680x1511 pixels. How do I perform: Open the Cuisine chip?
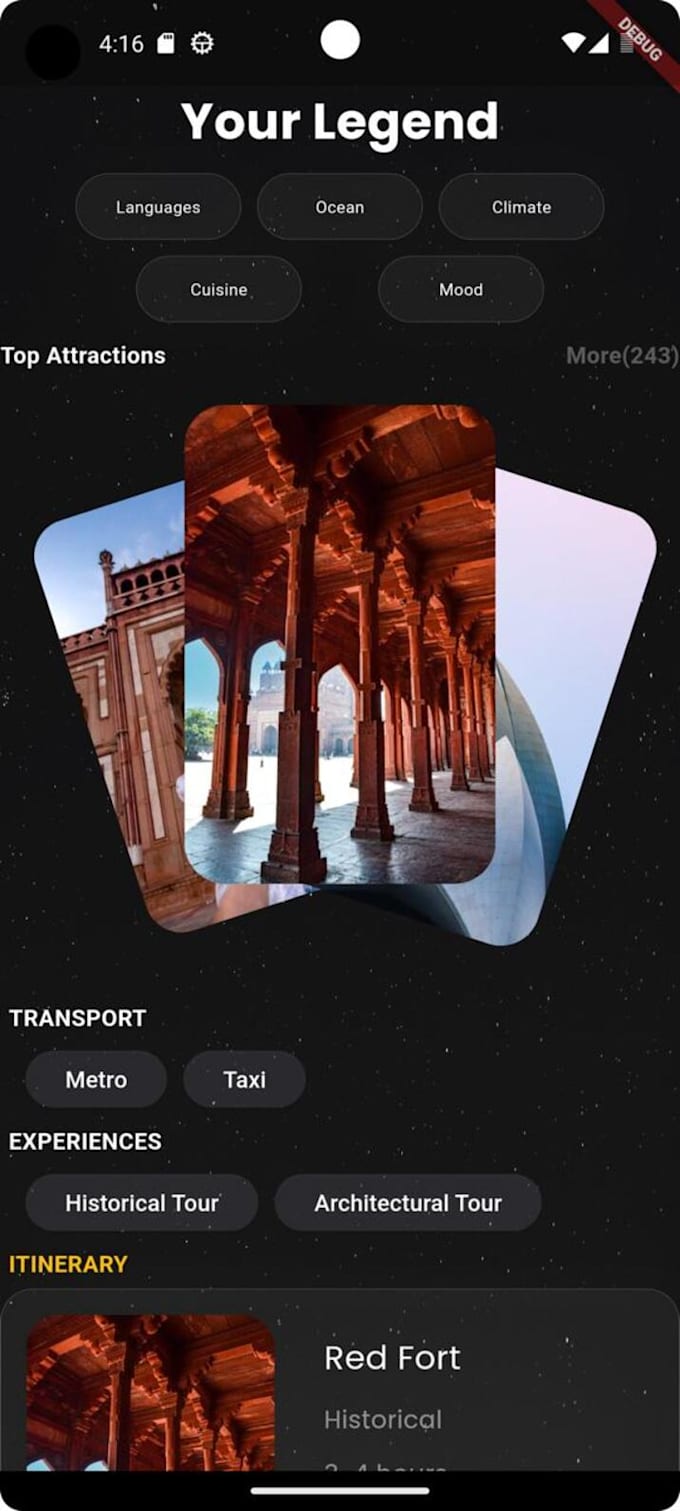coord(219,289)
